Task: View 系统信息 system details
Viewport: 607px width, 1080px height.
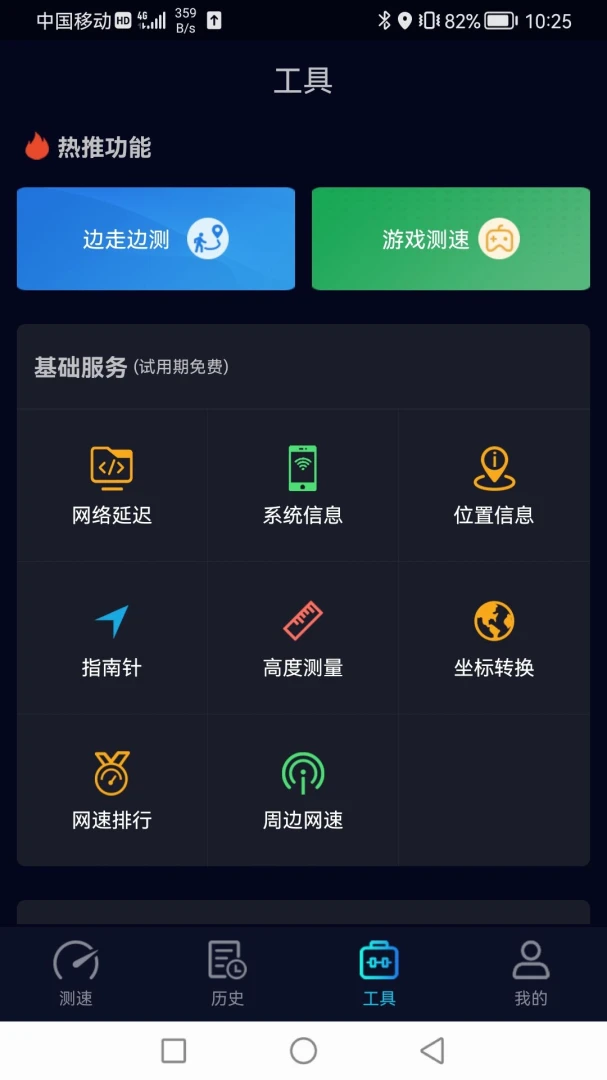Action: [303, 486]
